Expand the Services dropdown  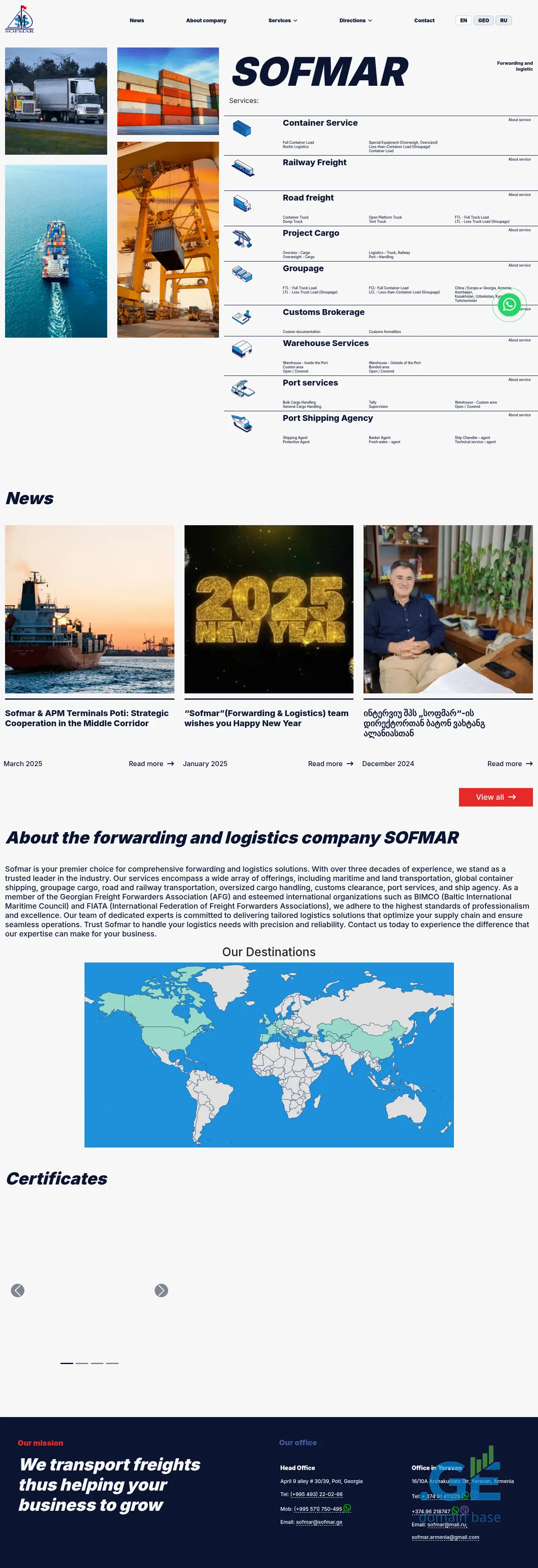click(x=282, y=21)
